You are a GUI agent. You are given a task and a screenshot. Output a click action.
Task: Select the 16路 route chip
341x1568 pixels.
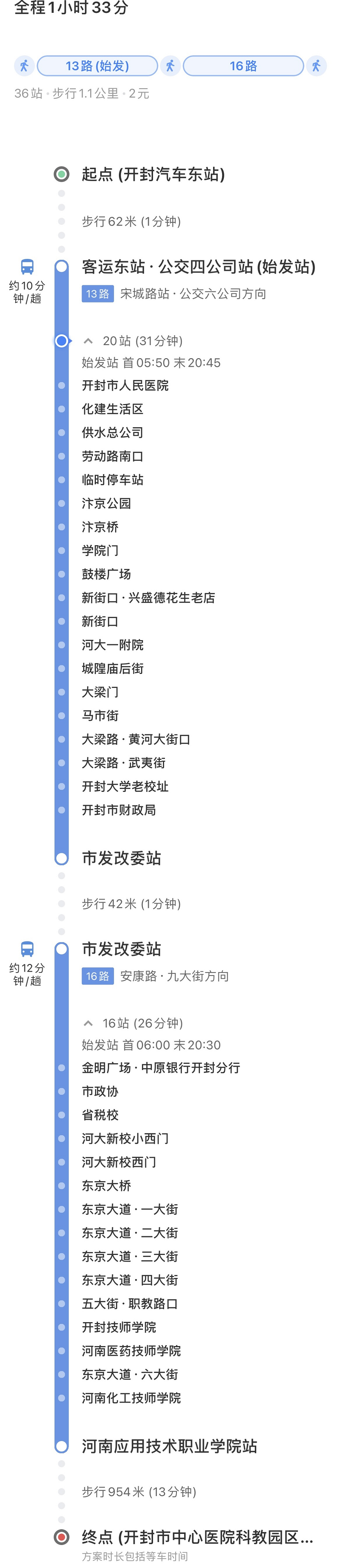click(243, 66)
